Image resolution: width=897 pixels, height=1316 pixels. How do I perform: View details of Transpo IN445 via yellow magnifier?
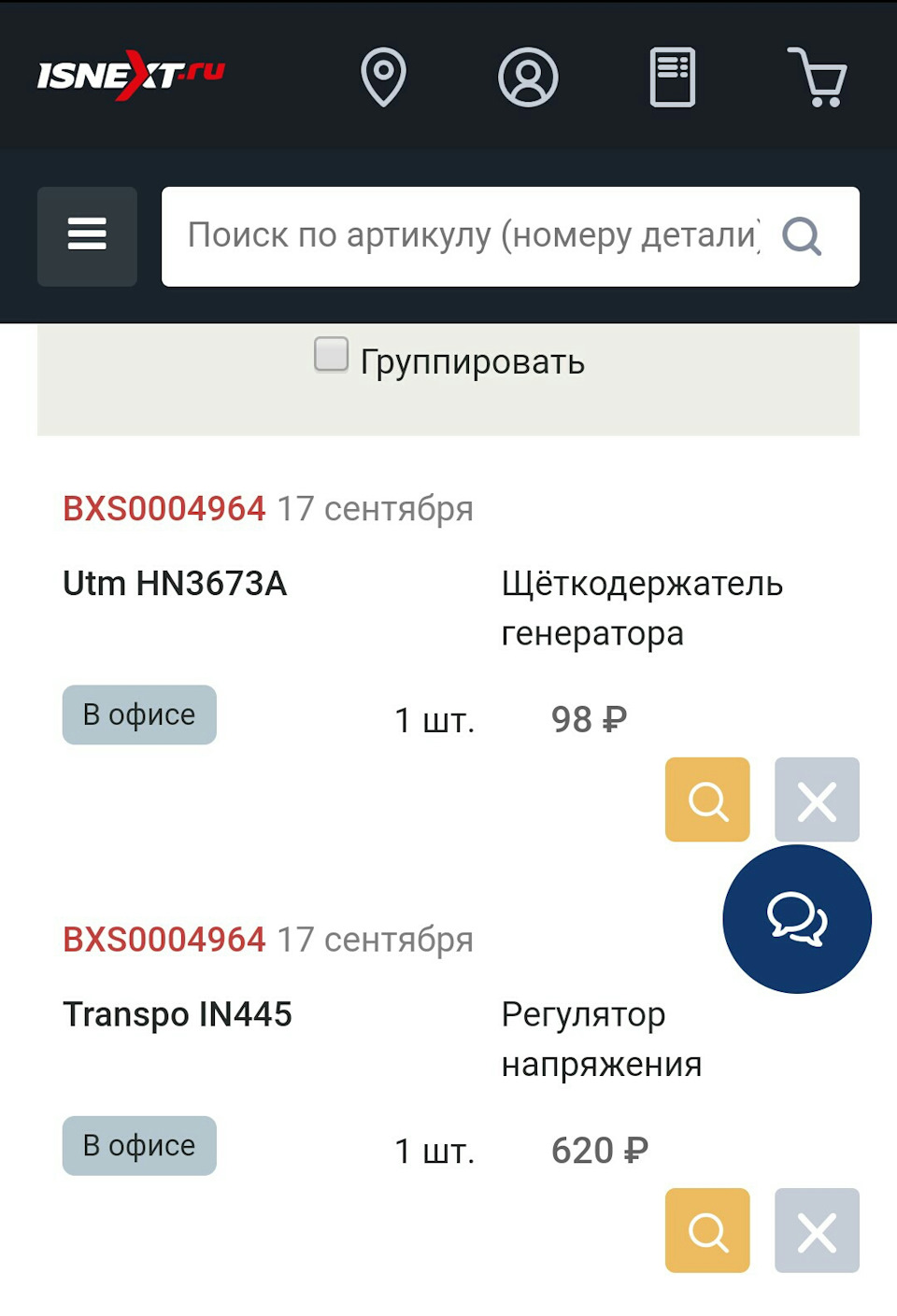pos(707,1231)
